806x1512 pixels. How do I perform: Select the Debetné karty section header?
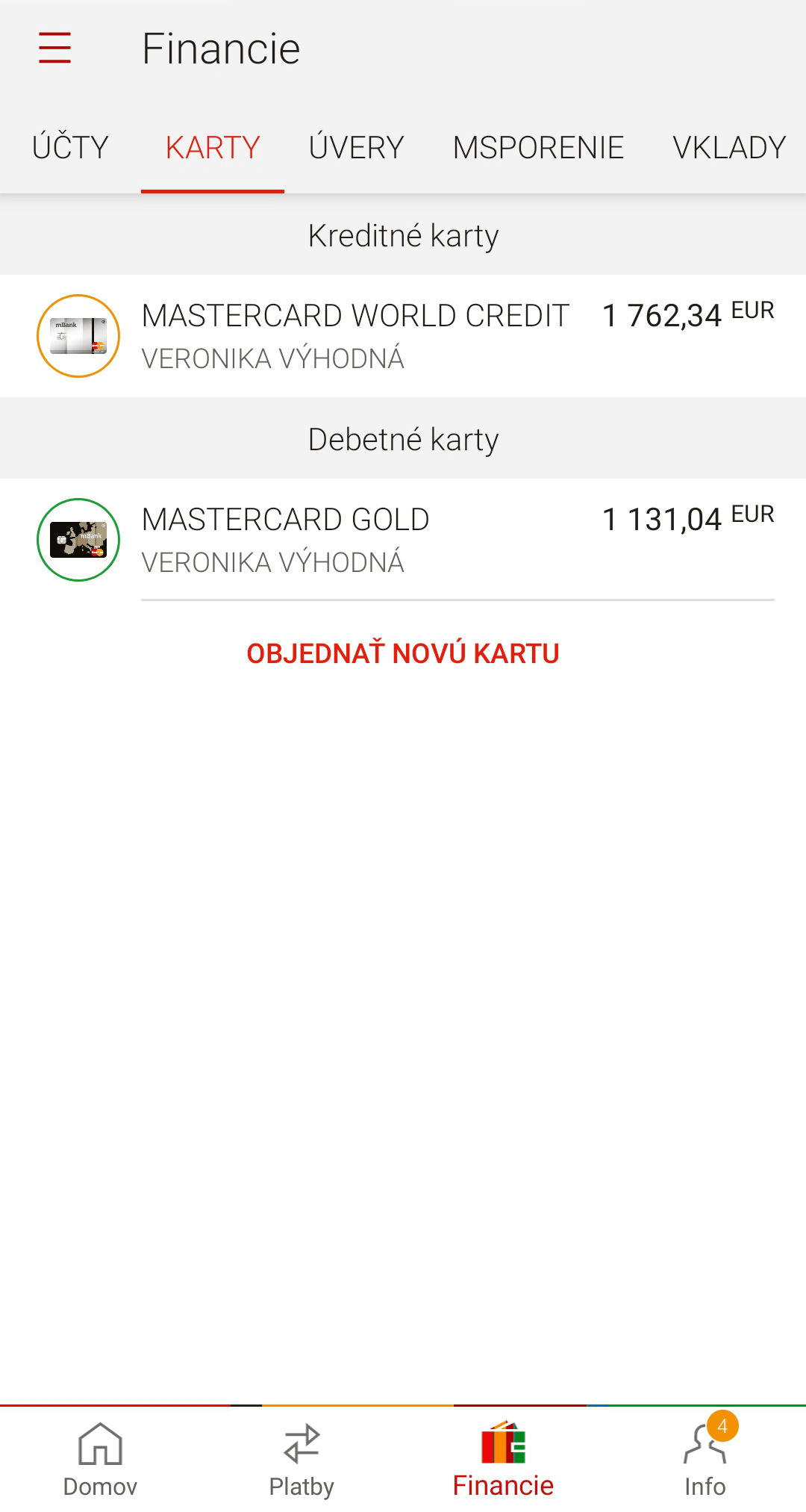(x=402, y=439)
